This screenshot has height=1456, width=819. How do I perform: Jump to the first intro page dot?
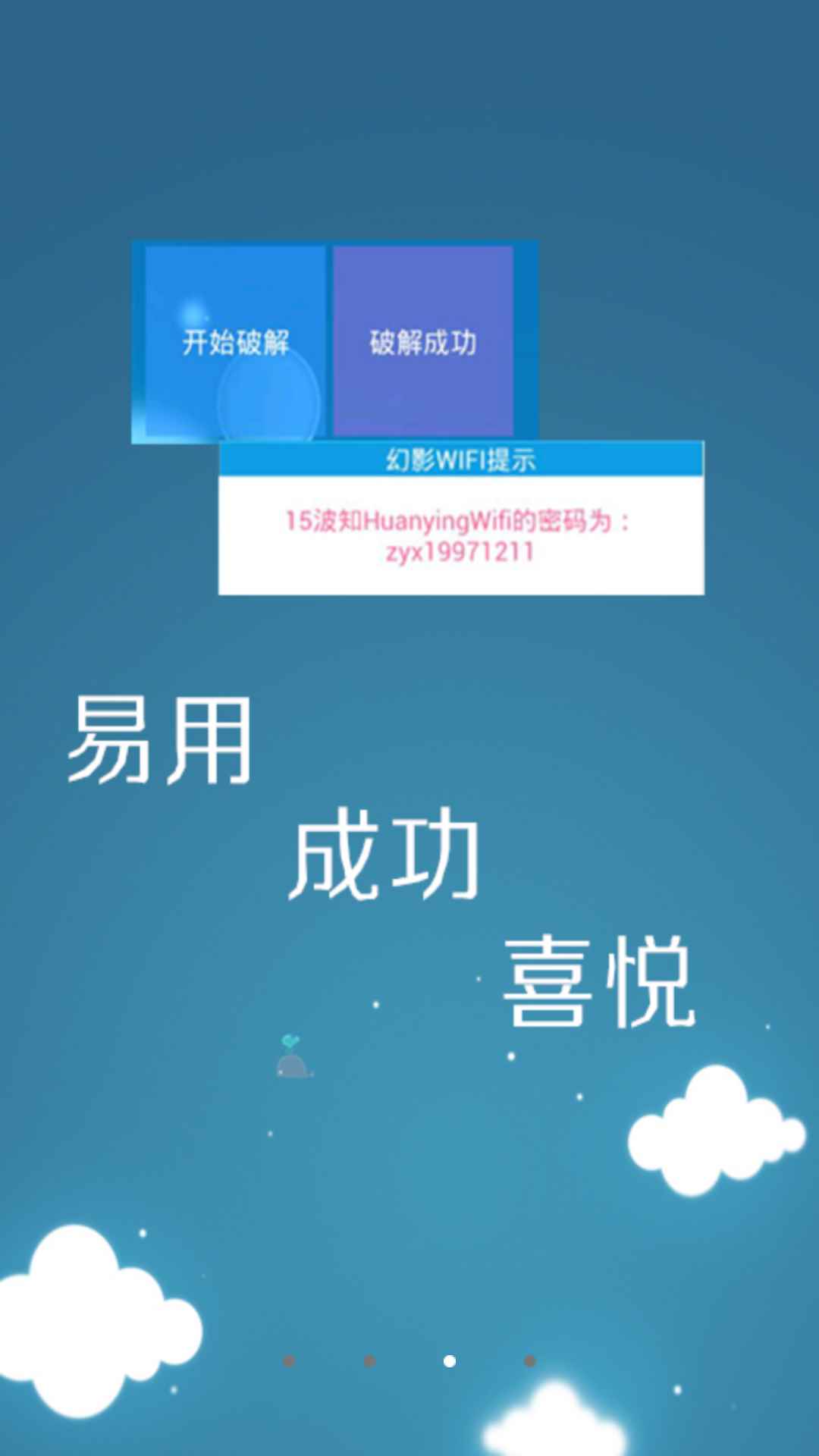pos(289,1361)
